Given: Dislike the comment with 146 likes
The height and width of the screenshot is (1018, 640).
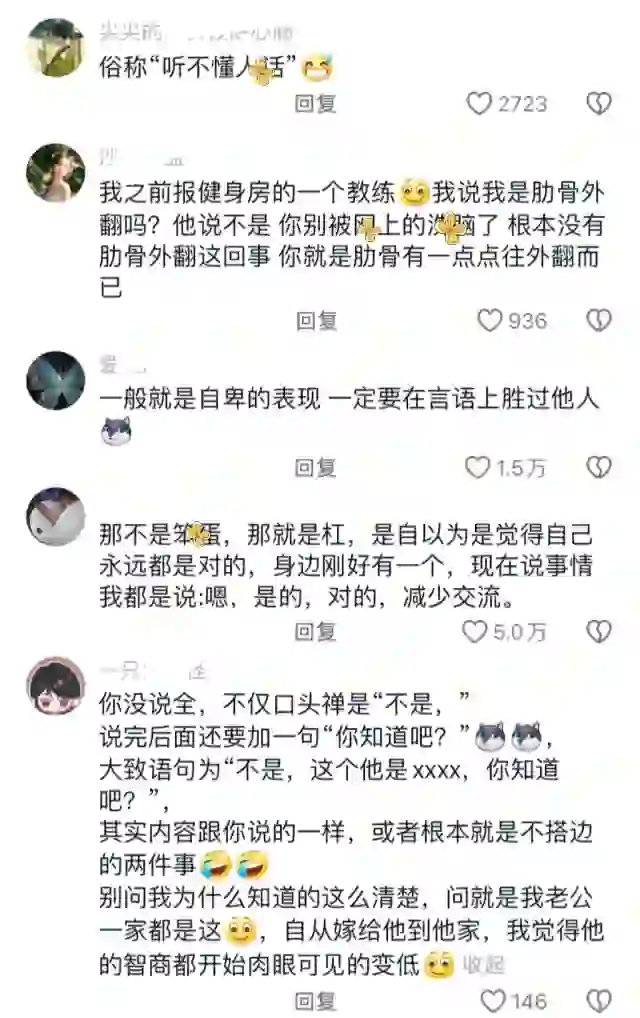Looking at the screenshot, I should pos(598,1000).
